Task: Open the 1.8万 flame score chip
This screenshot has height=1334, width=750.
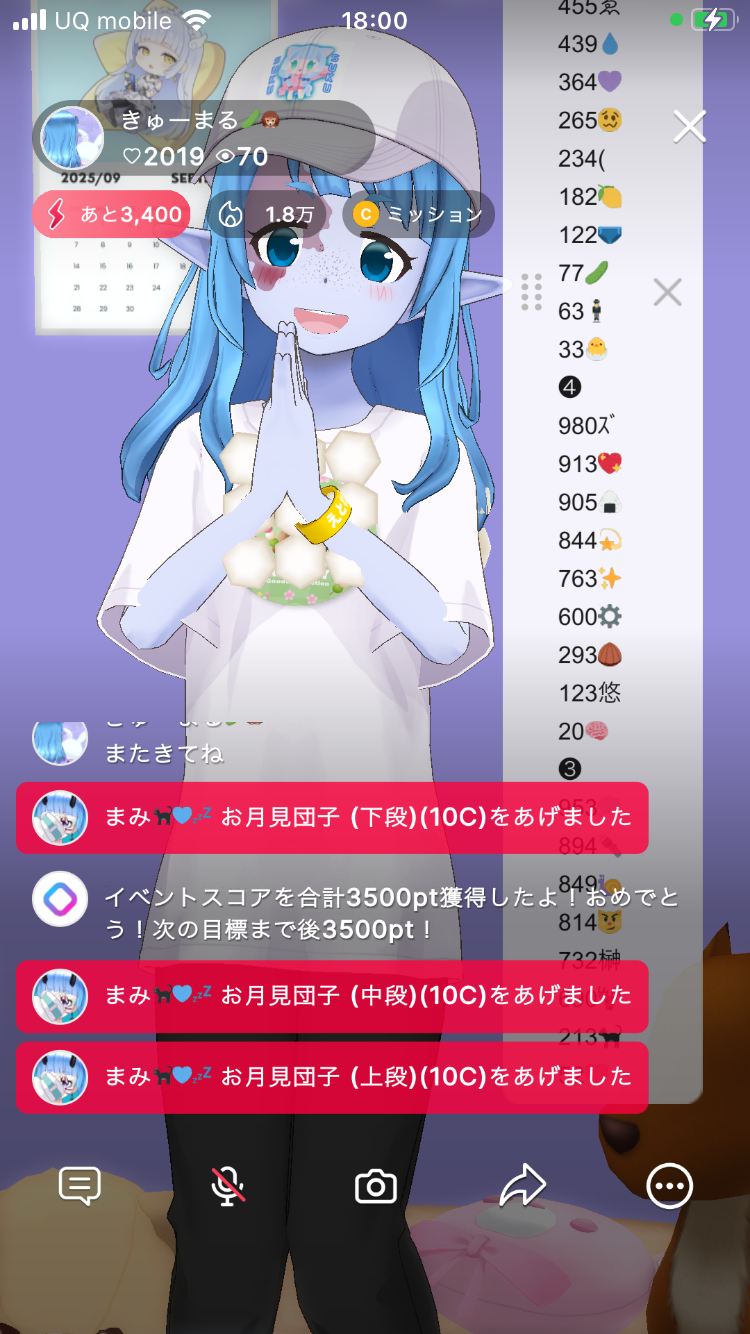Action: click(268, 214)
